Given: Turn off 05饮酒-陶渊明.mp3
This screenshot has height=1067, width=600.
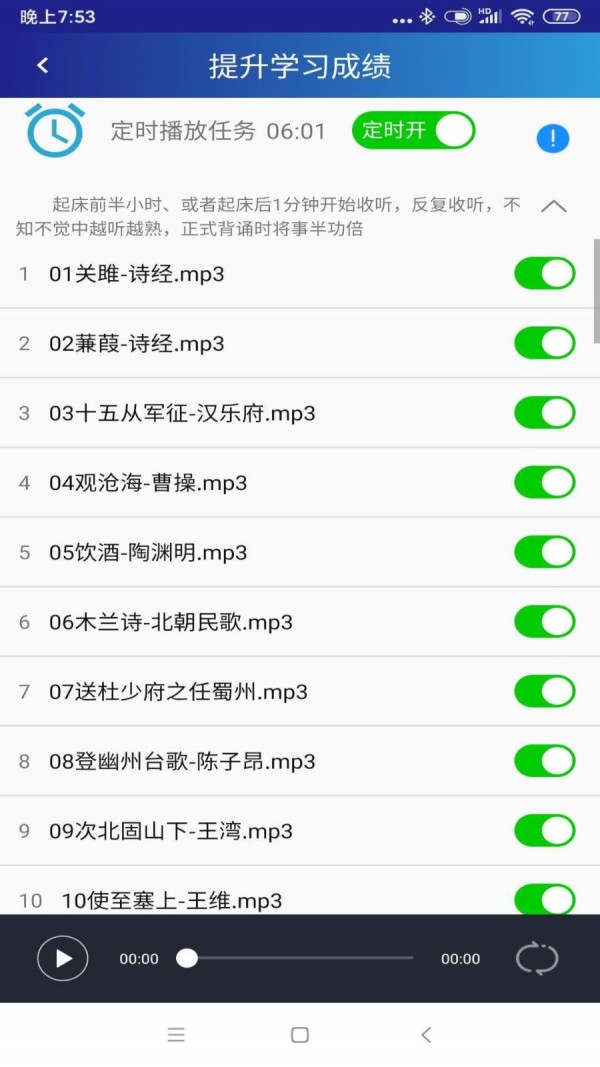Looking at the screenshot, I should [544, 552].
